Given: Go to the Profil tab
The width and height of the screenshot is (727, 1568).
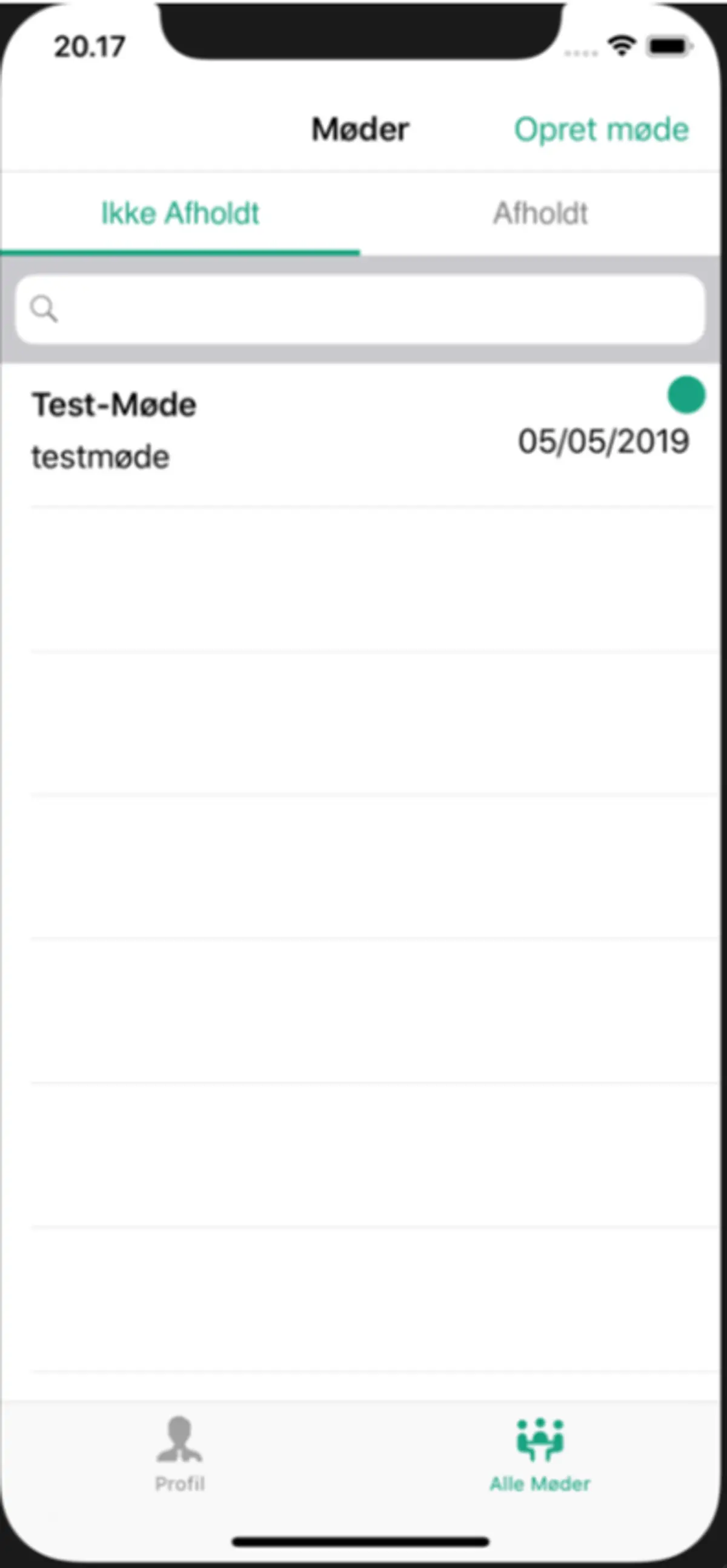Looking at the screenshot, I should (x=179, y=1455).
